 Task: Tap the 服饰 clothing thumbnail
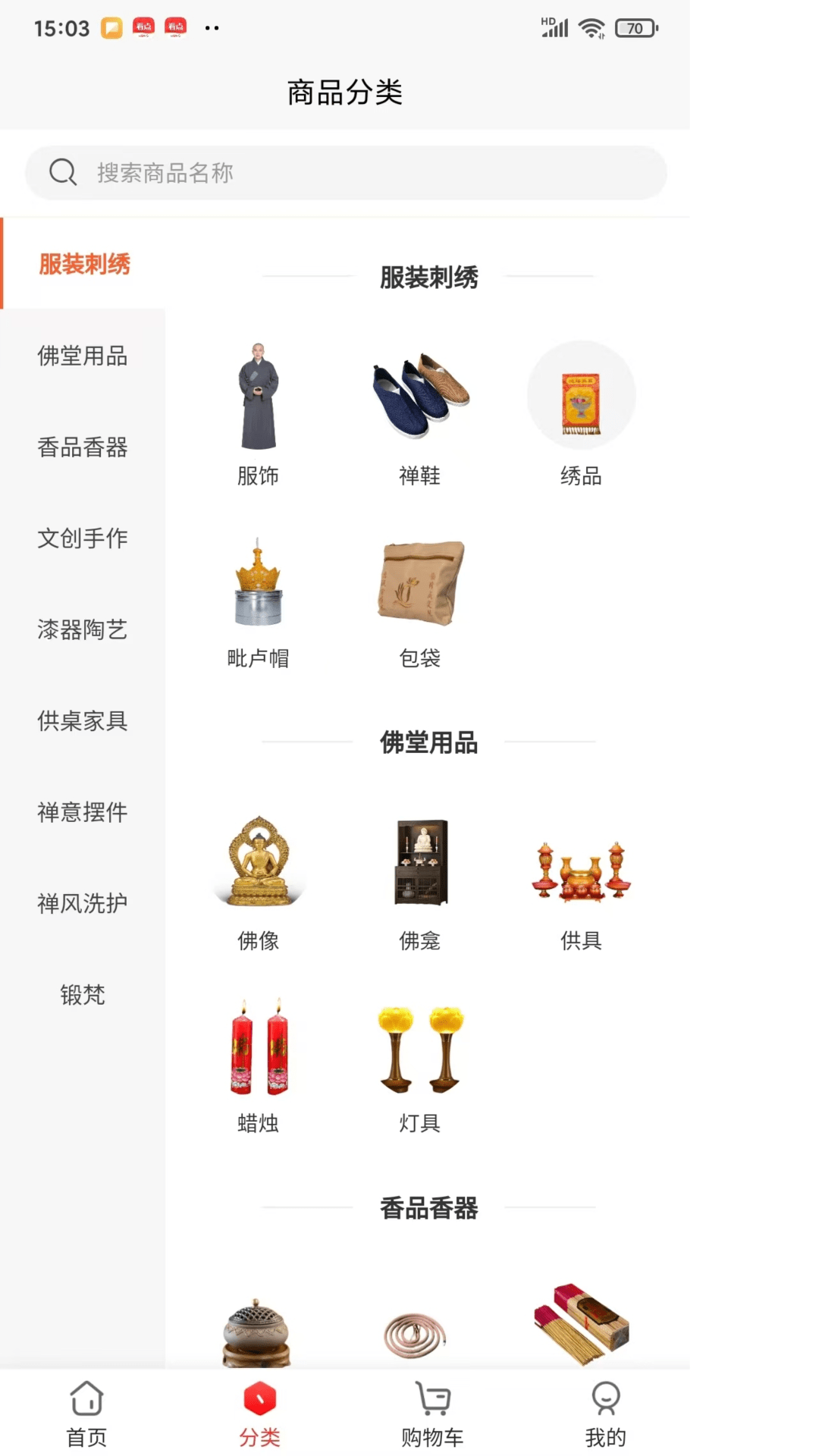(259, 398)
